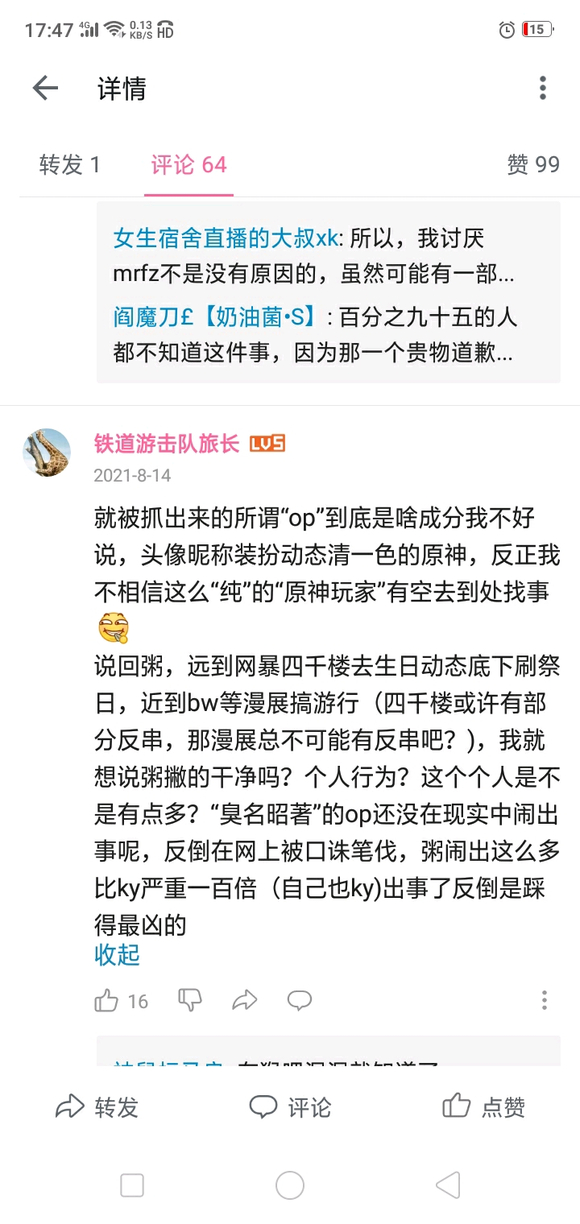Image resolution: width=580 pixels, height=1224 pixels.
Task: Open more options for 铁道游击队旅长's comment
Action: pyautogui.click(x=545, y=1000)
